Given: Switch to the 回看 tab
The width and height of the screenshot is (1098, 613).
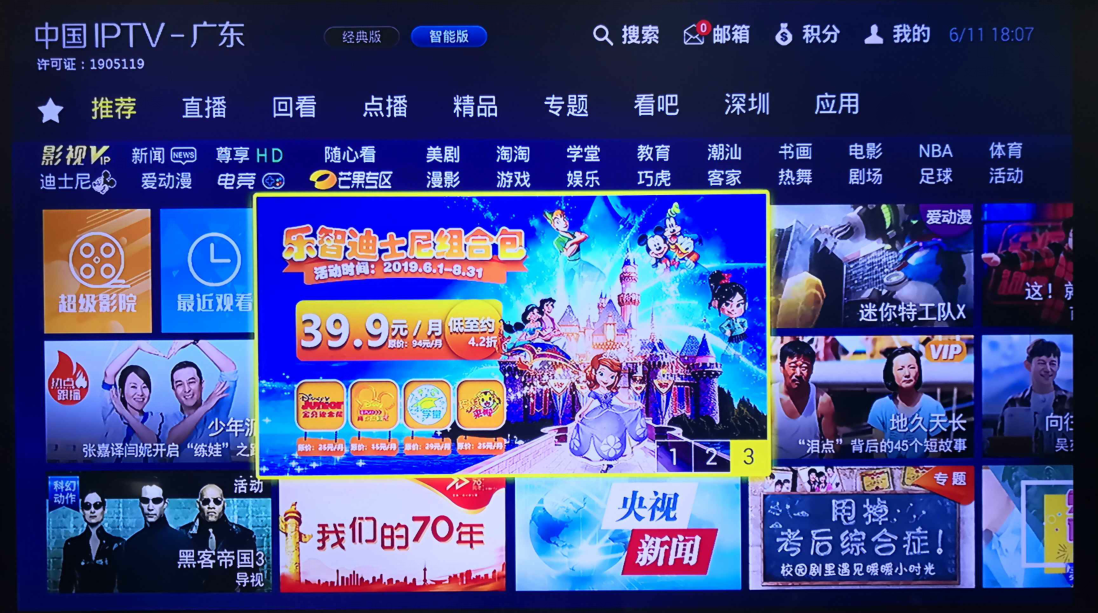Looking at the screenshot, I should pos(294,107).
